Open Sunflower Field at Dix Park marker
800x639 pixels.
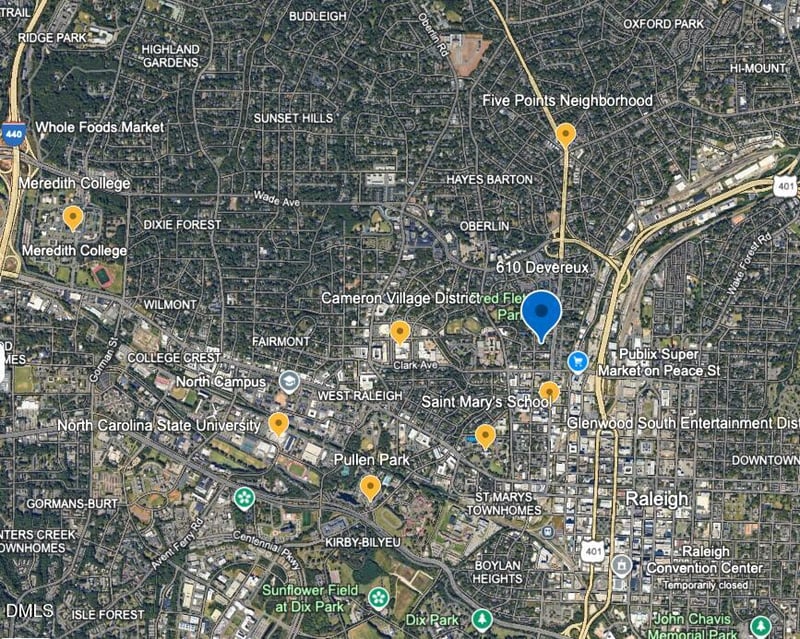(x=378, y=598)
